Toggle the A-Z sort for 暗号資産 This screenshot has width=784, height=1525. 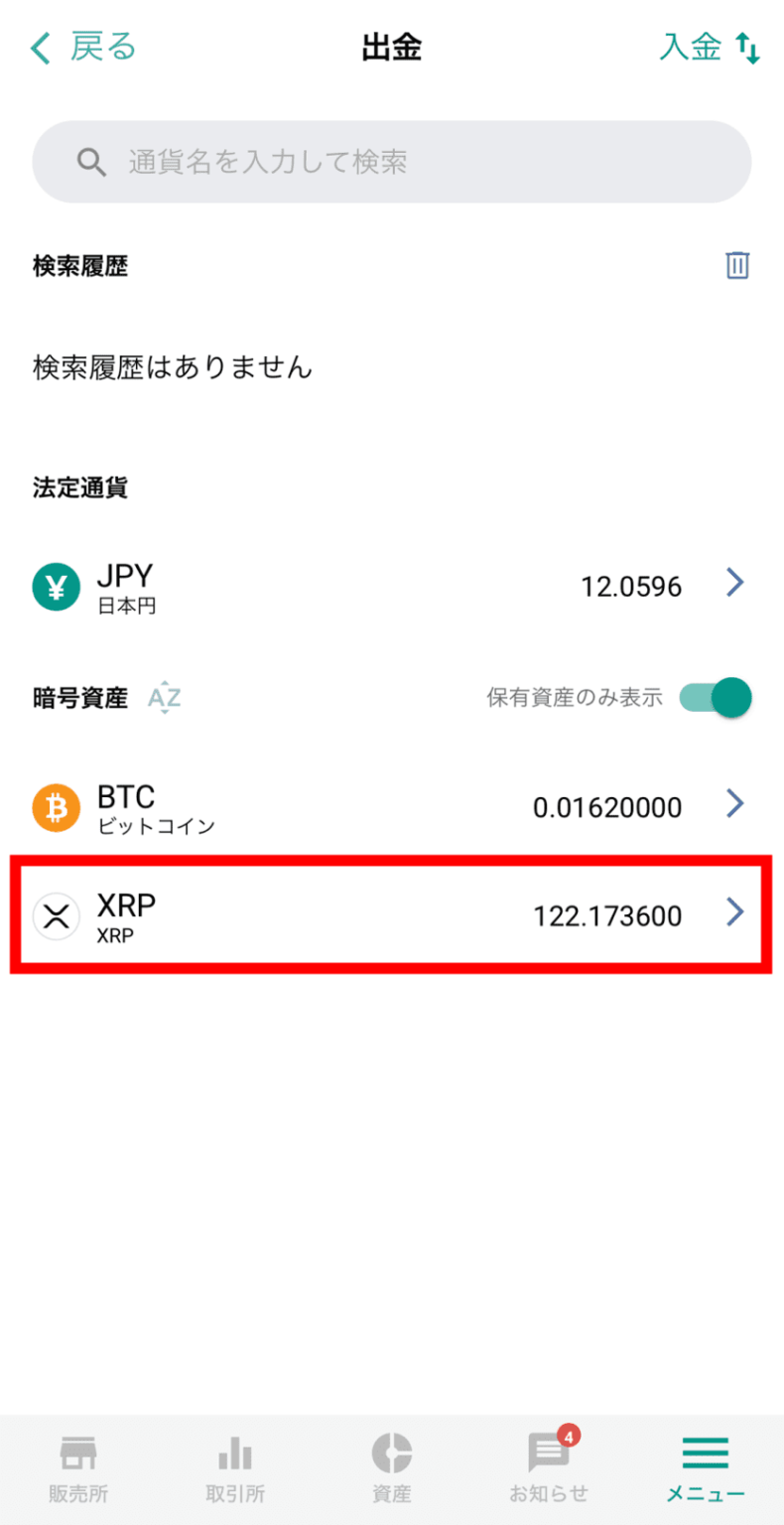click(x=163, y=698)
